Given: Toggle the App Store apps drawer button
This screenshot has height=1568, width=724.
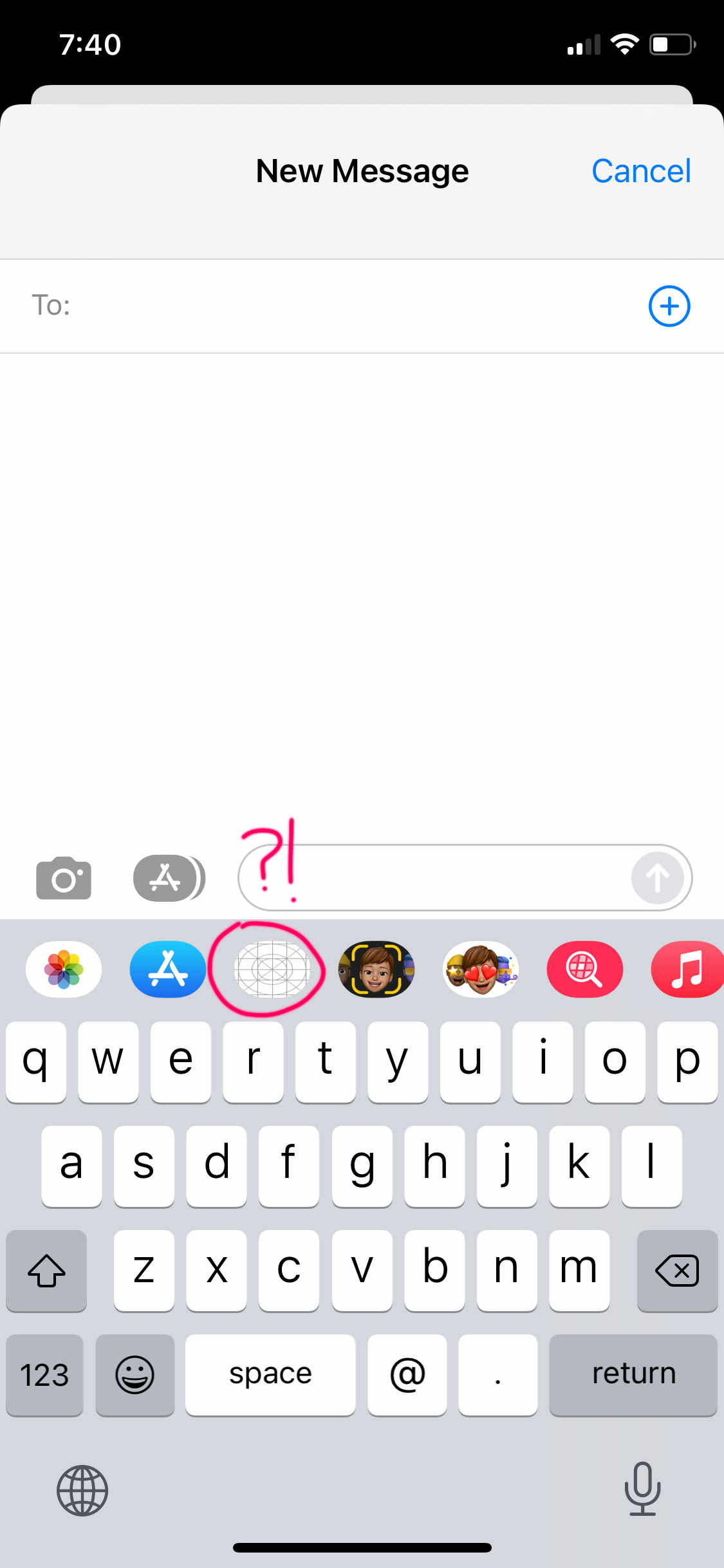Looking at the screenshot, I should coord(169,878).
